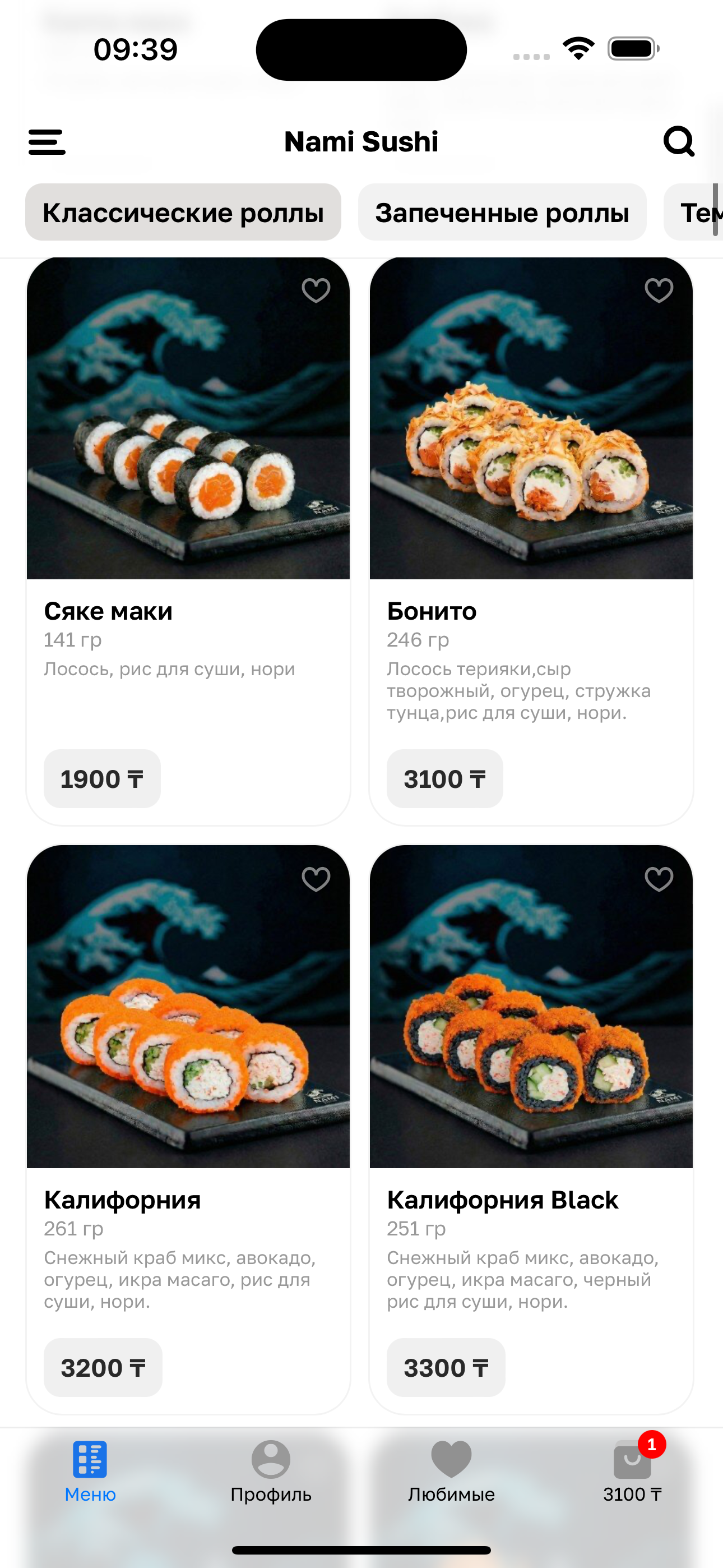Open the cart with 3100 ₸ total

[x=632, y=1470]
